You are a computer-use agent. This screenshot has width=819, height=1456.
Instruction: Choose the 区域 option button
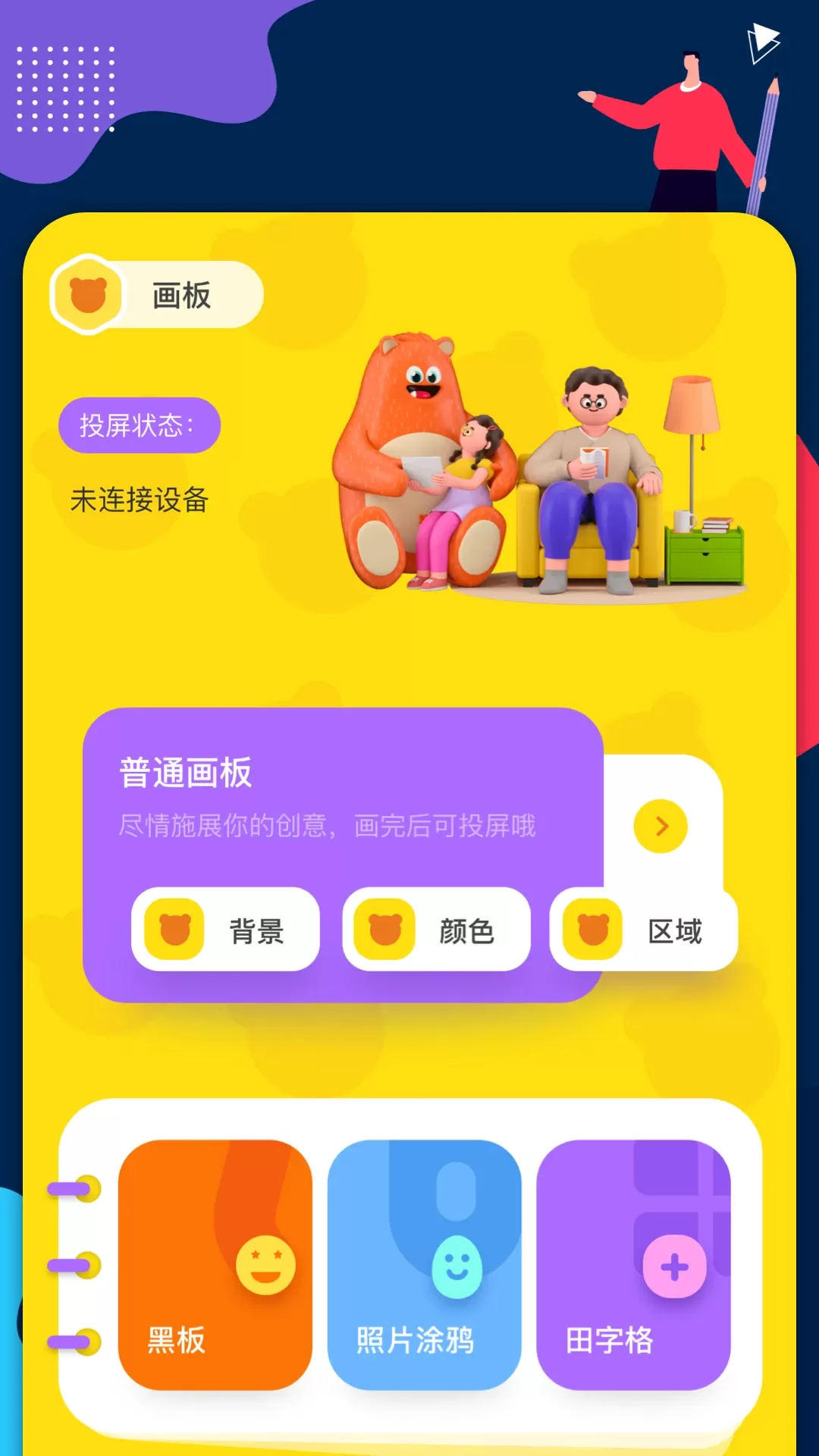643,930
